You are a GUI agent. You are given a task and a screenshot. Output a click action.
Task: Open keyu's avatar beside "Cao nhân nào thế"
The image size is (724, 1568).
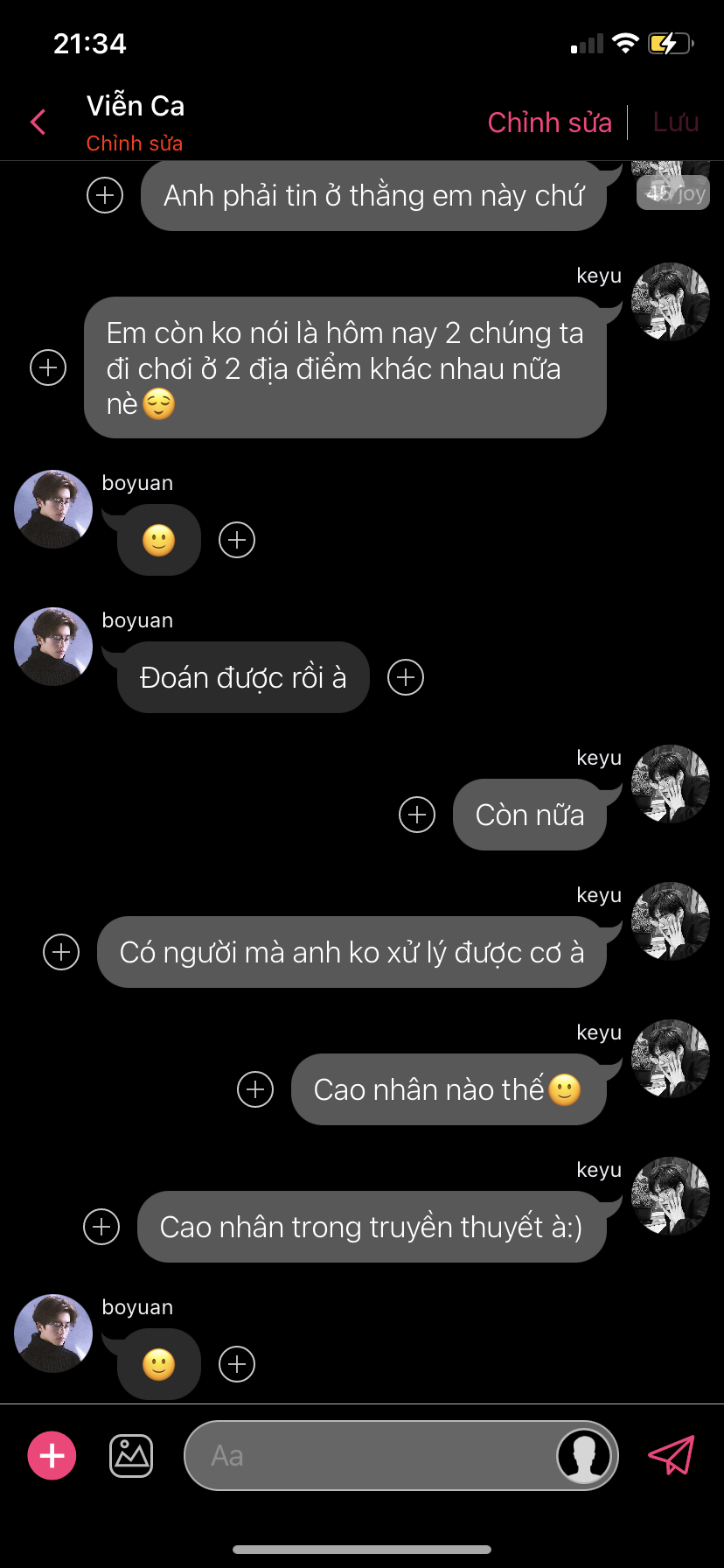coord(671,1059)
